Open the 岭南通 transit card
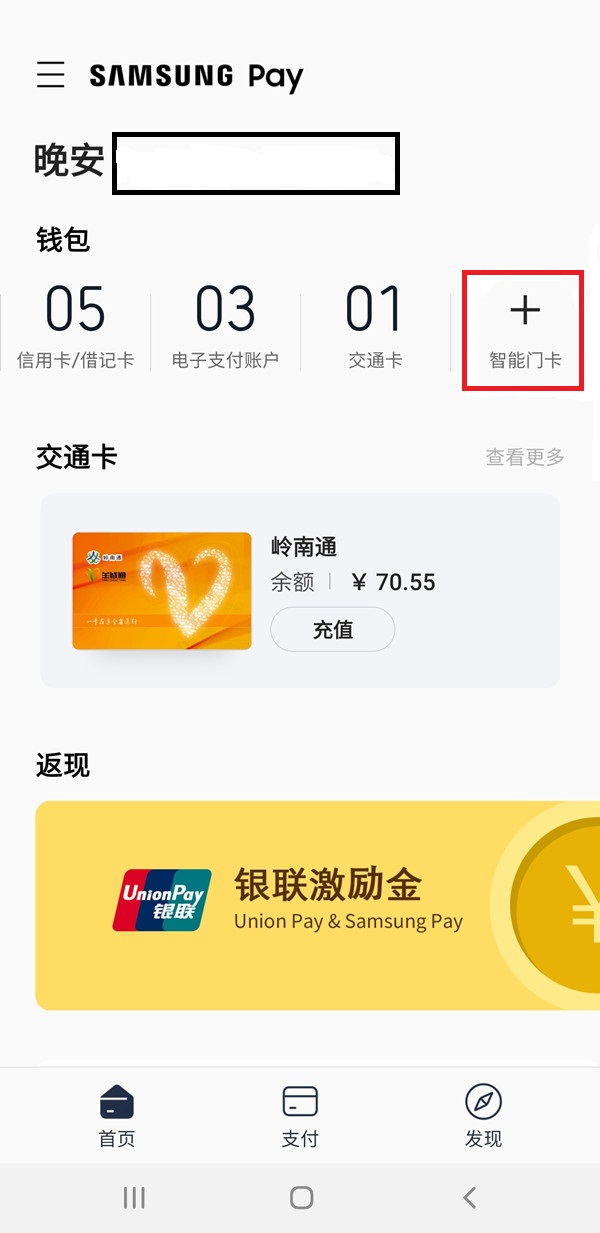The image size is (600, 1233). [162, 591]
